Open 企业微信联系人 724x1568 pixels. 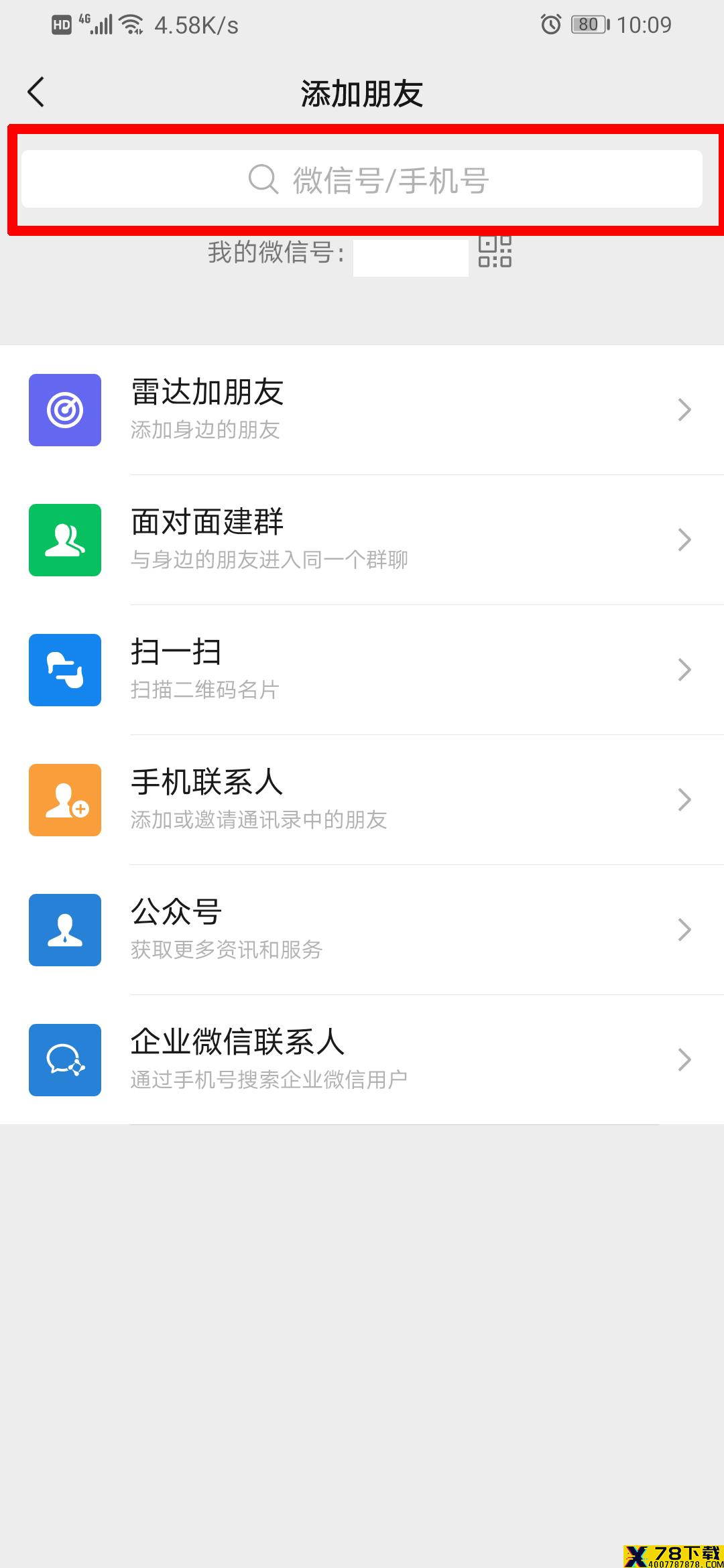point(362,1060)
